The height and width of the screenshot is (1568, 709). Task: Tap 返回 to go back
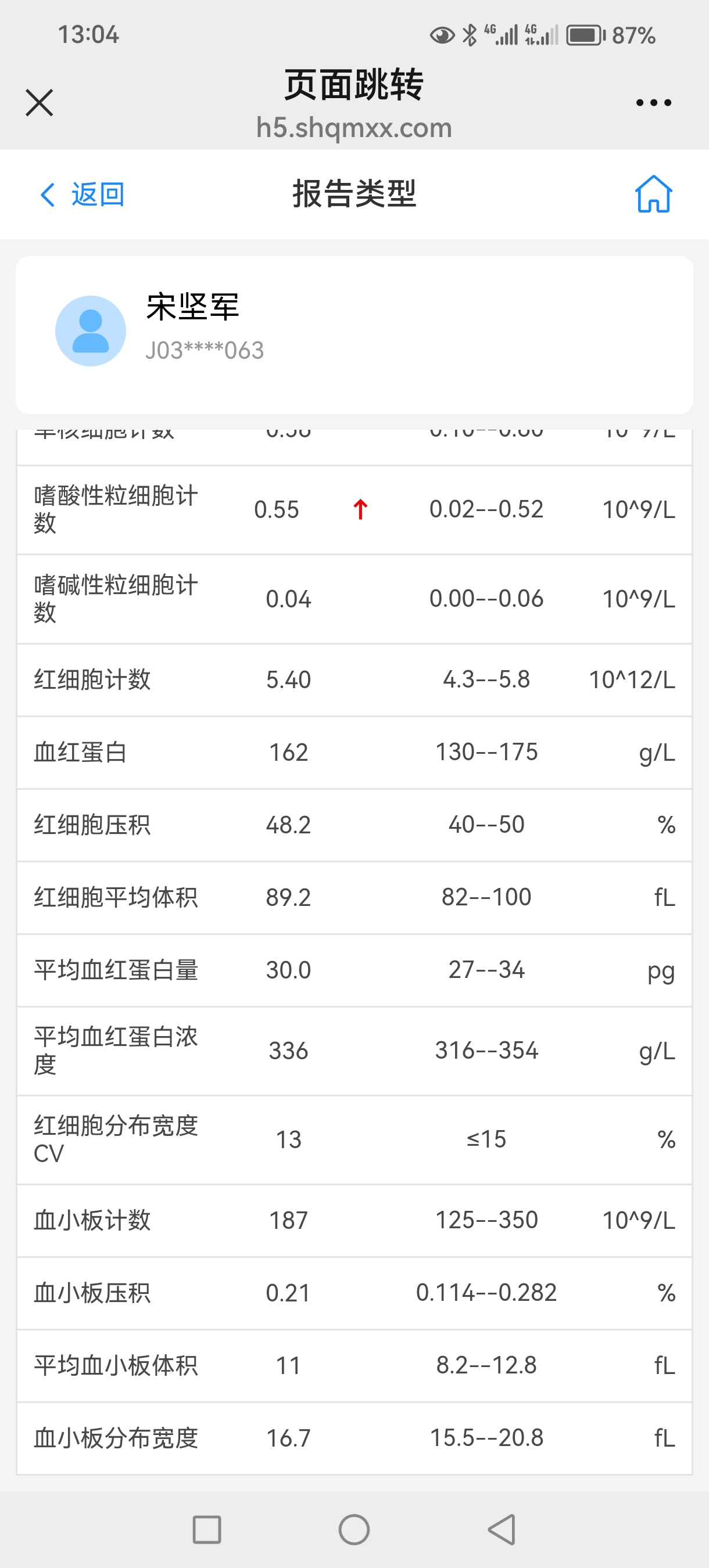click(x=83, y=195)
